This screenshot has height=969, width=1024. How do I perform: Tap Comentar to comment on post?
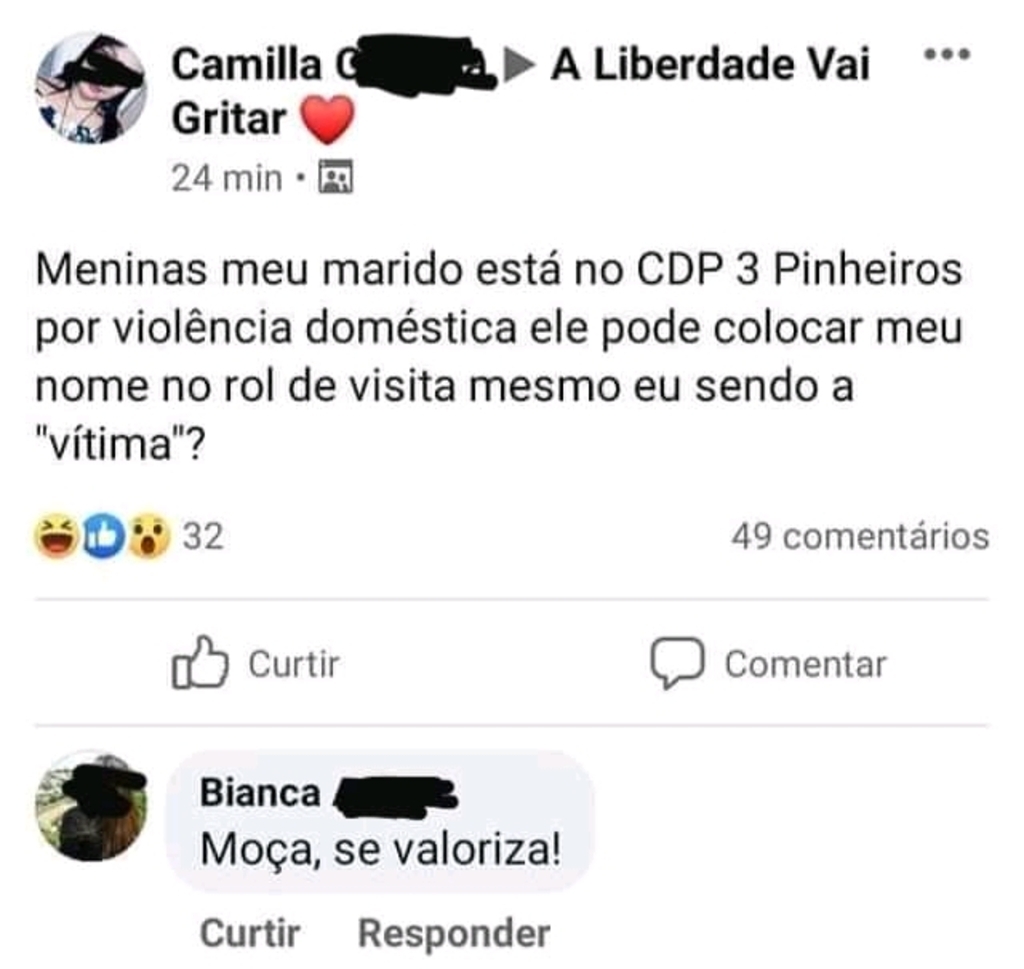click(768, 664)
